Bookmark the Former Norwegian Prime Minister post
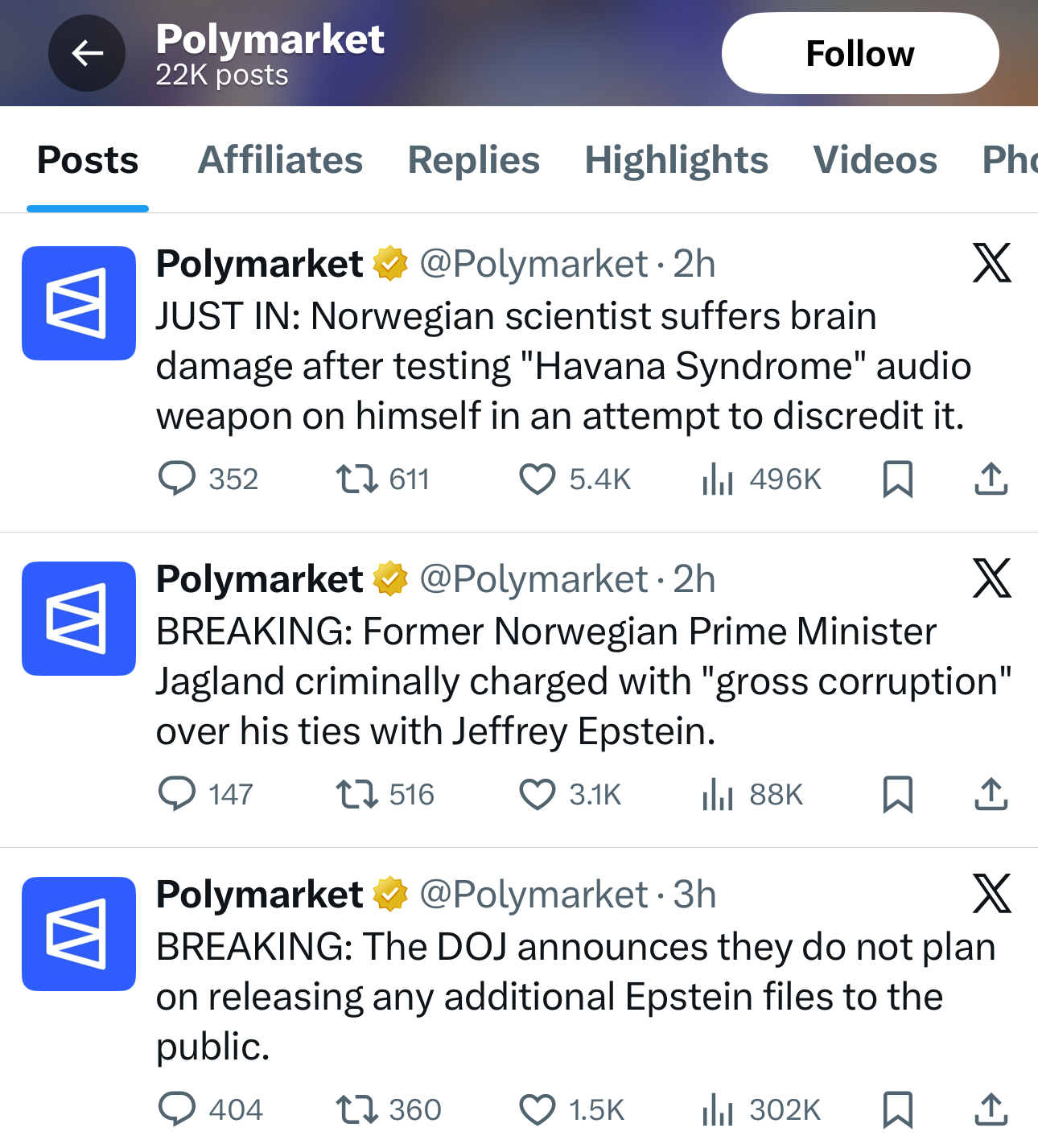 click(x=897, y=795)
